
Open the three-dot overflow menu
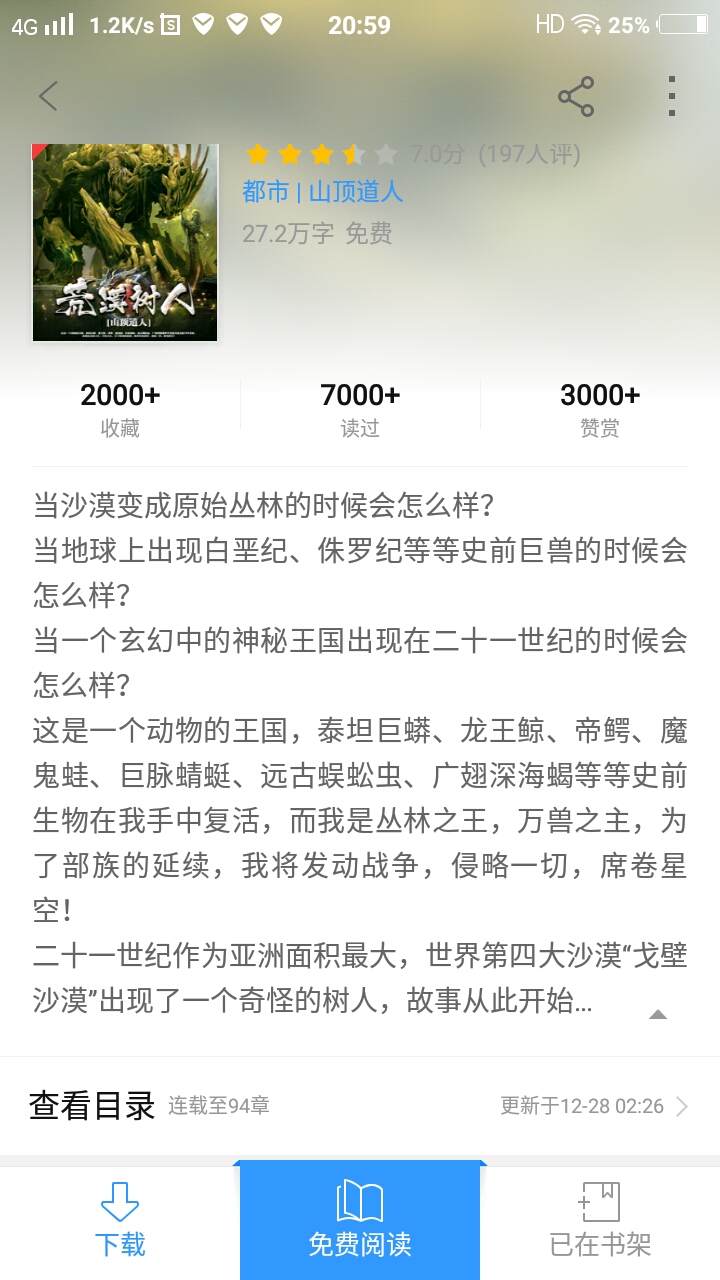(672, 96)
